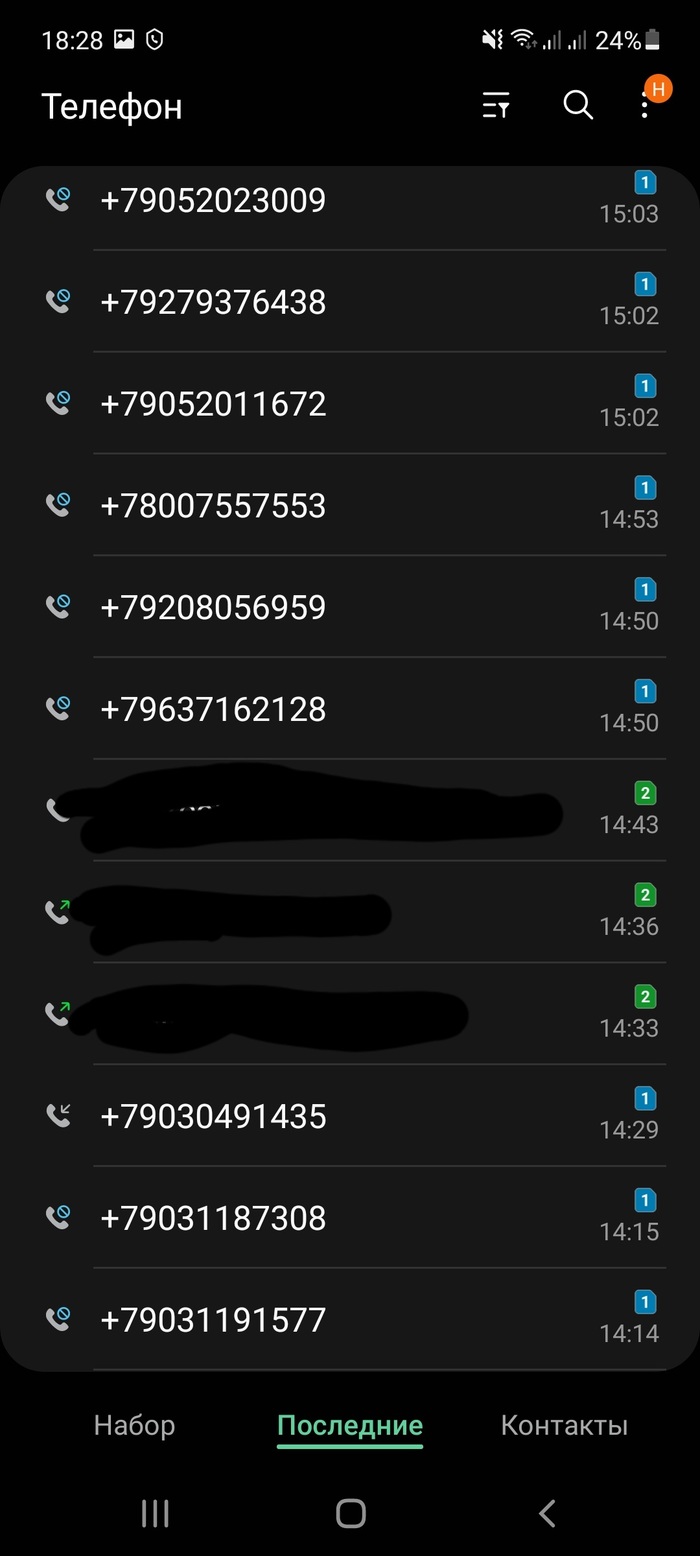The height and width of the screenshot is (1556, 700).
Task: Search calls with the magnifier icon
Action: click(578, 105)
